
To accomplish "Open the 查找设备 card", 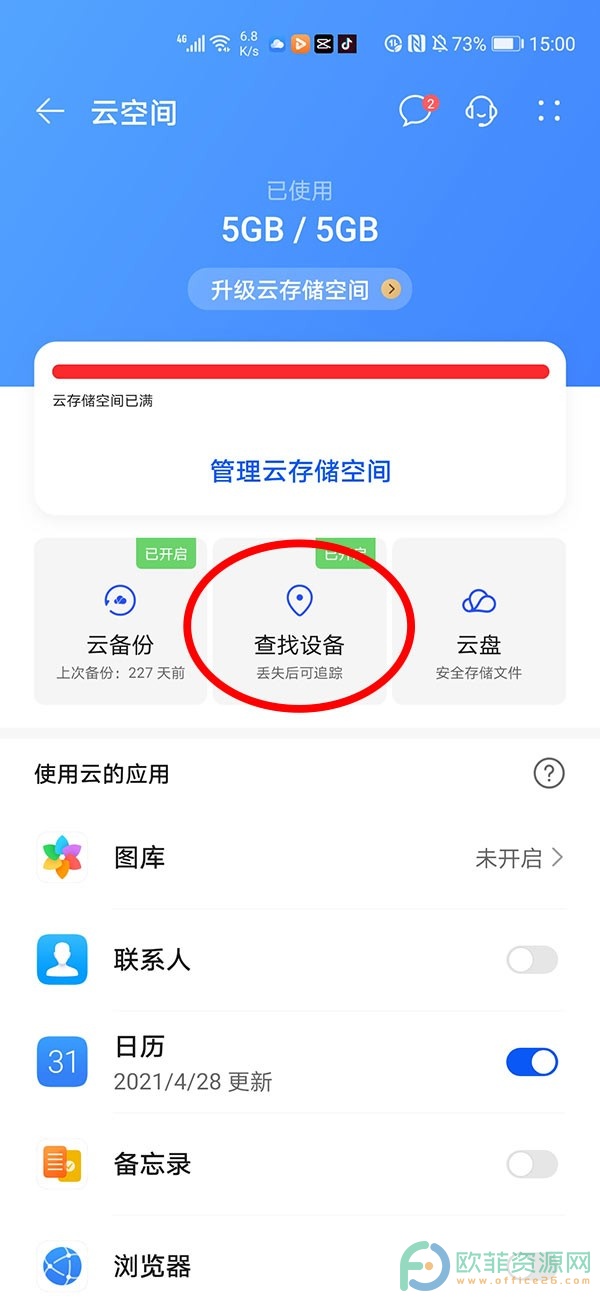I will pyautogui.click(x=299, y=622).
